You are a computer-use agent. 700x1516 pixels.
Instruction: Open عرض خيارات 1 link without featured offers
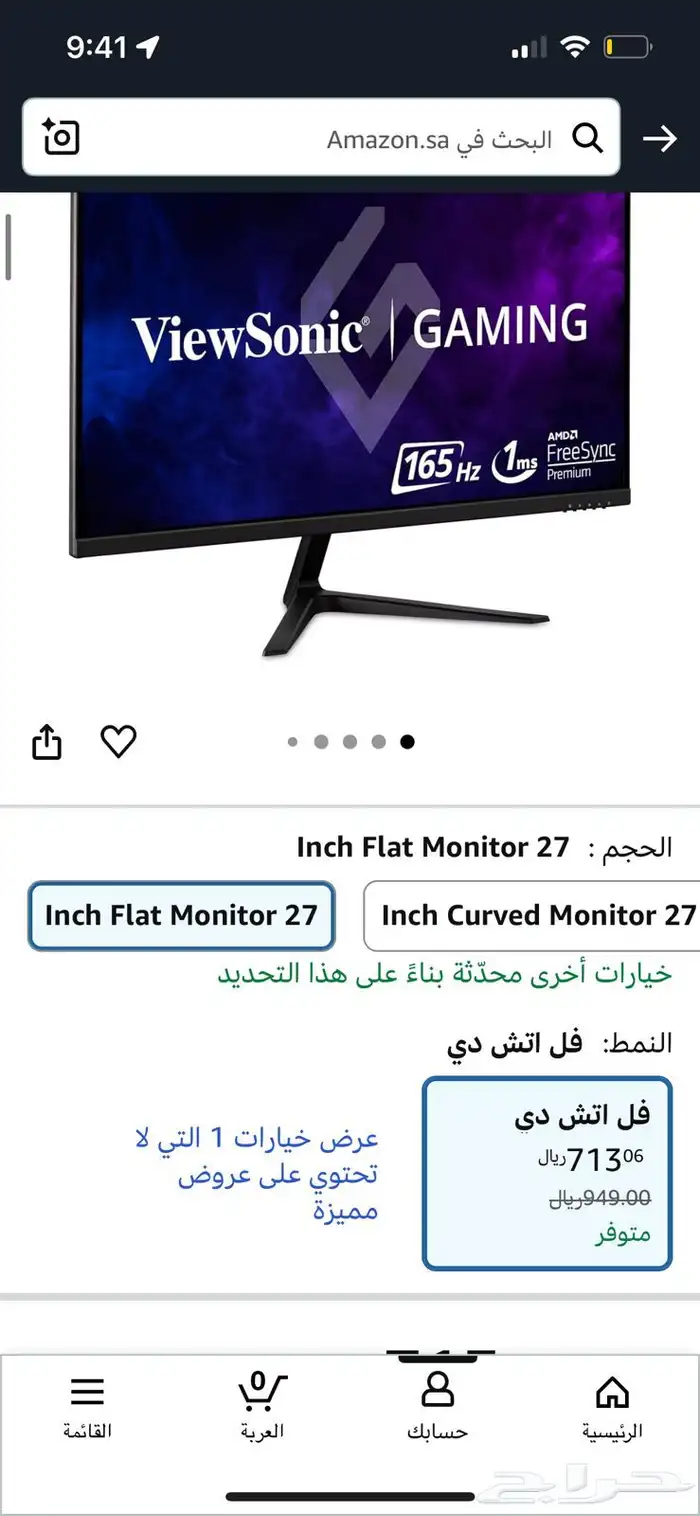tap(256, 1174)
